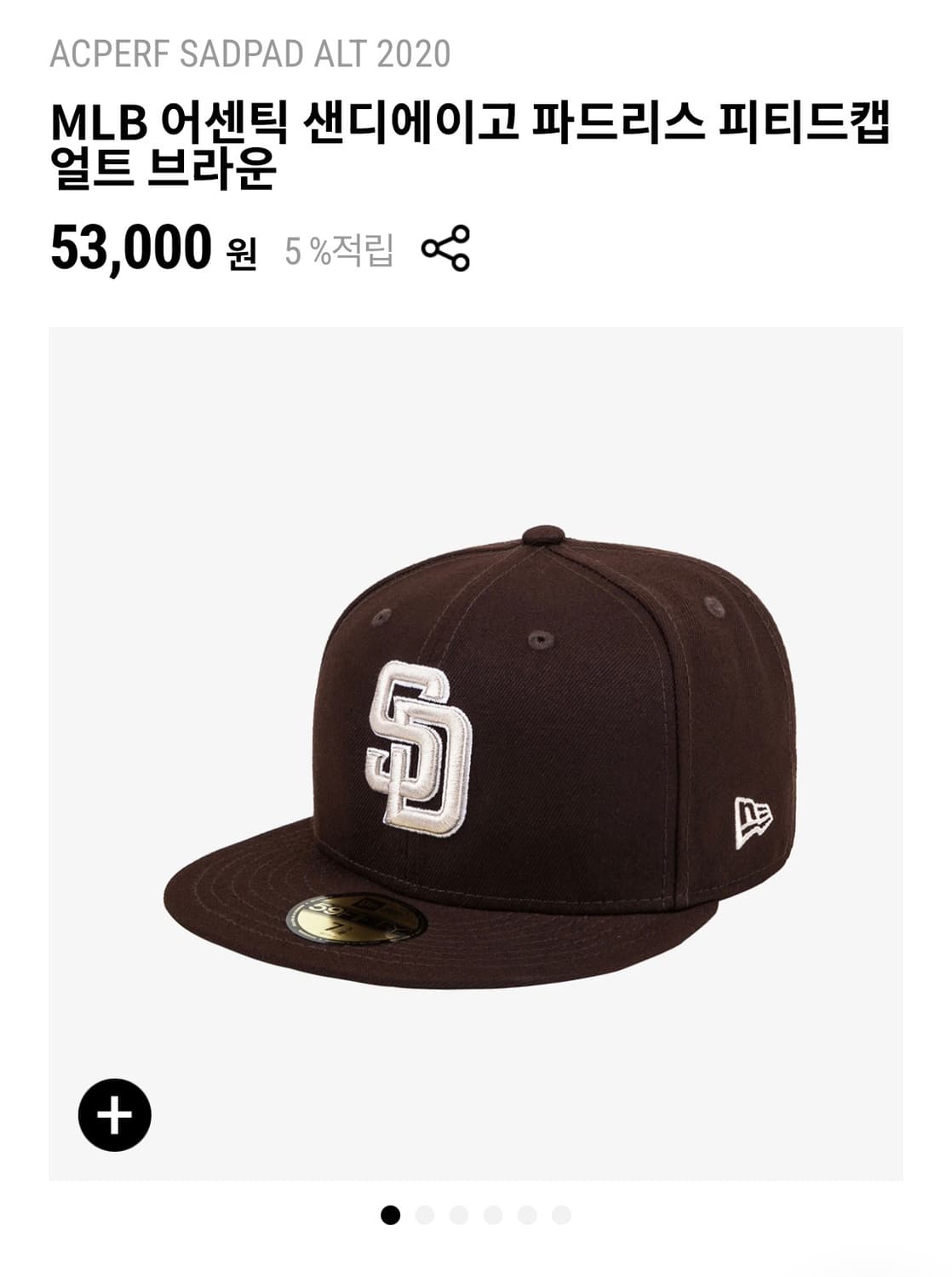Open the ACPERF SADPAD ALT 2020 category
The height and width of the screenshot is (1277, 952).
[x=249, y=53]
